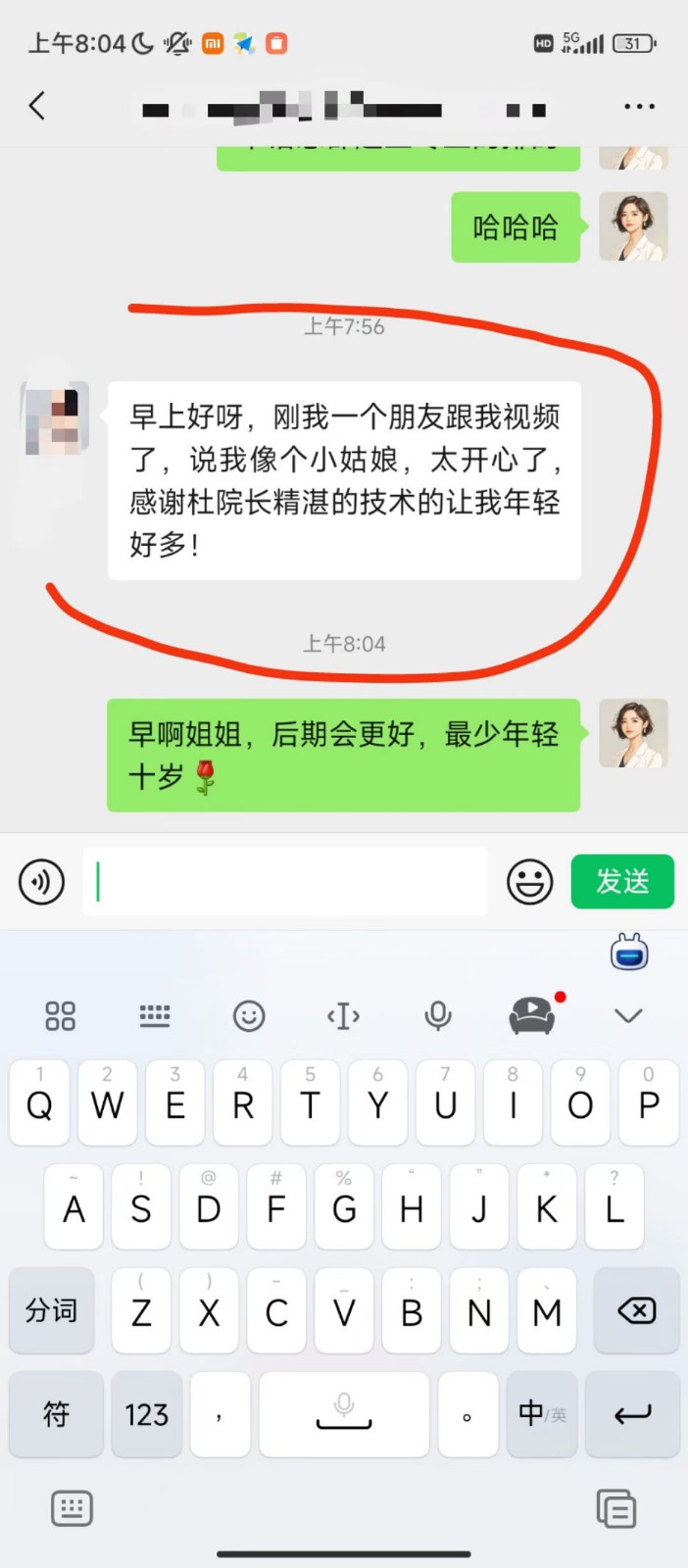
Task: Tap the green 发送 send button
Action: (622, 882)
